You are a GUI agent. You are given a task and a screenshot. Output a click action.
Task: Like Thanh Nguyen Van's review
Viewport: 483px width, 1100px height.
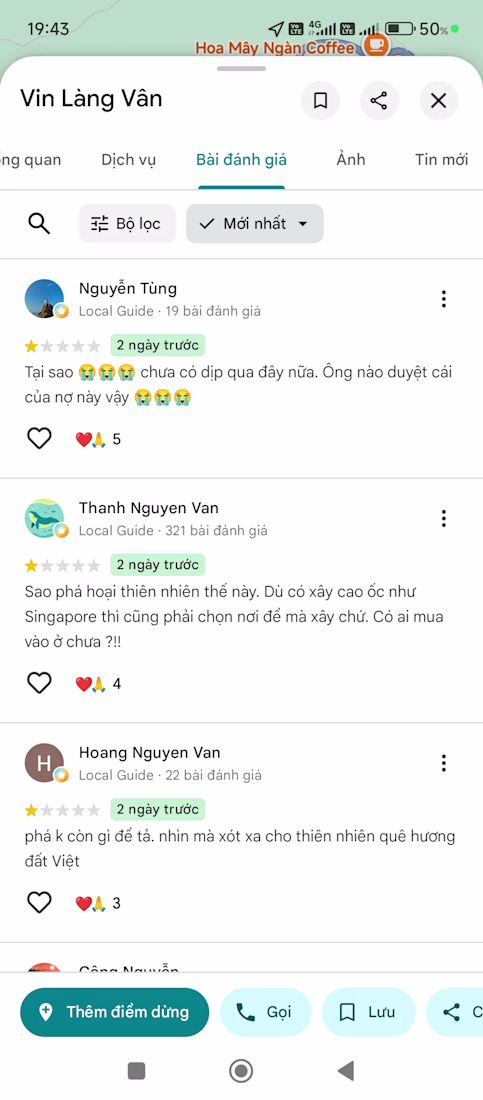click(39, 683)
